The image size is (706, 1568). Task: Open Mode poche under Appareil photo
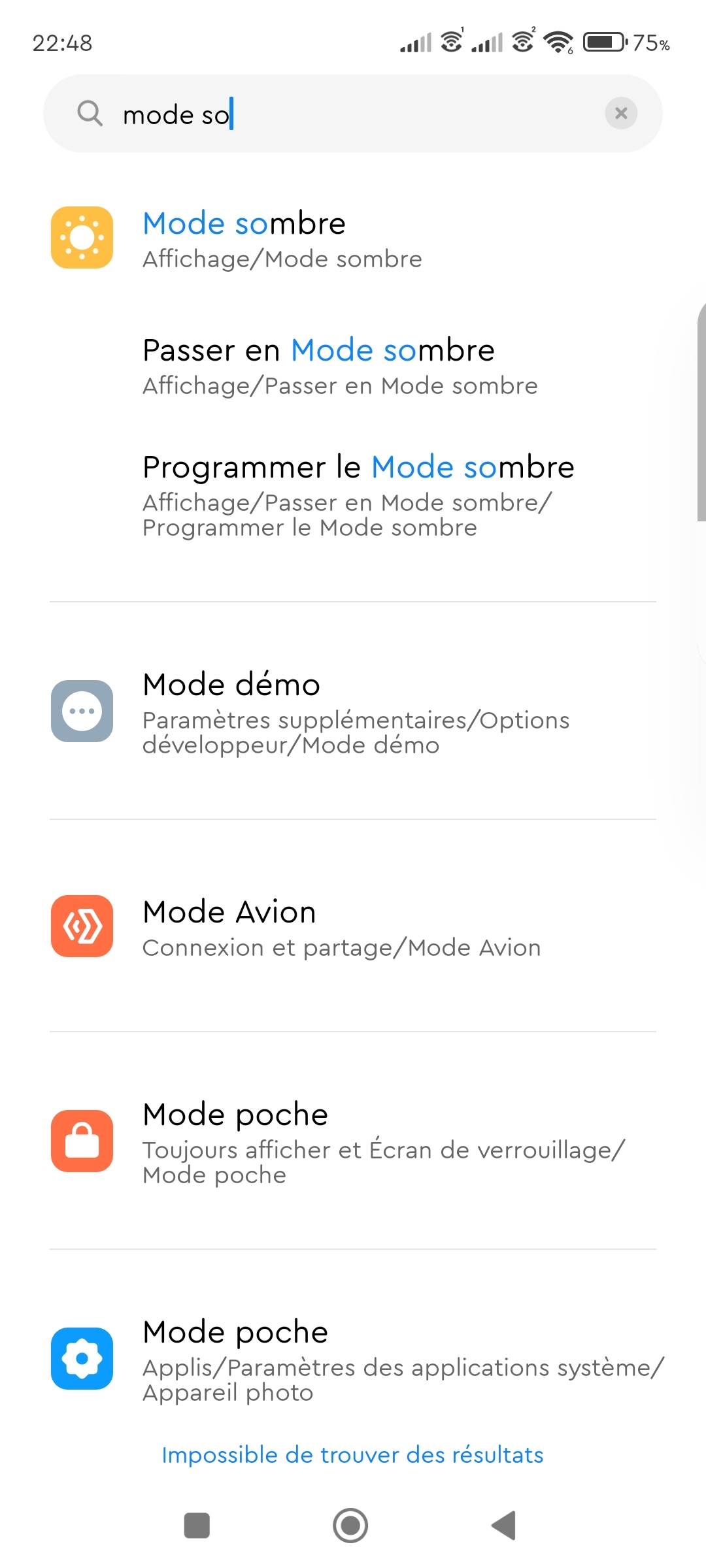pyautogui.click(x=353, y=1359)
